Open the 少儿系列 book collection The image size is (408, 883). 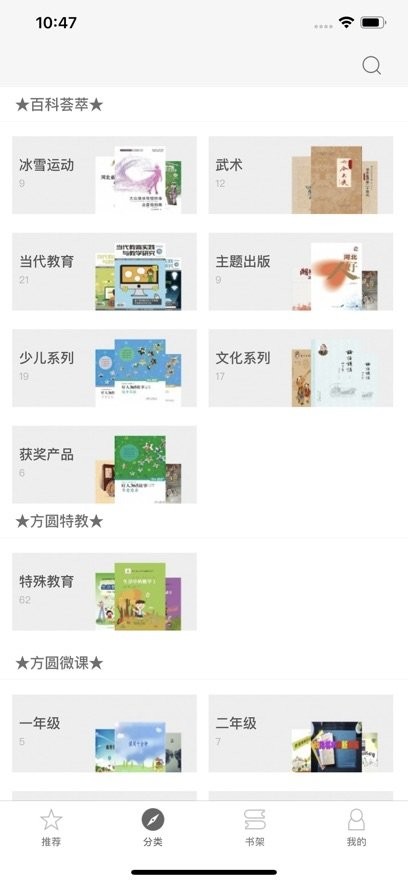coord(104,368)
